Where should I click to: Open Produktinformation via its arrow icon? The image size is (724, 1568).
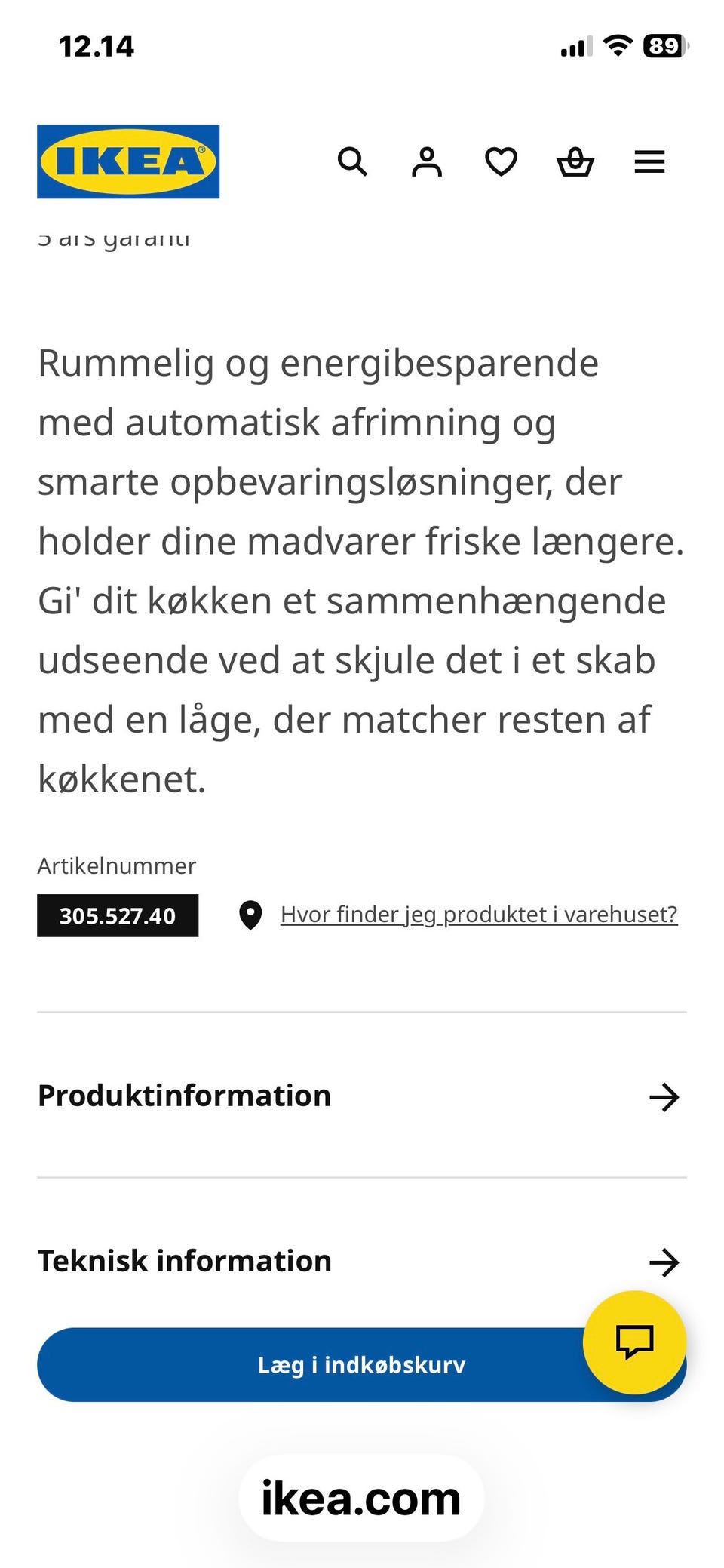click(665, 1098)
